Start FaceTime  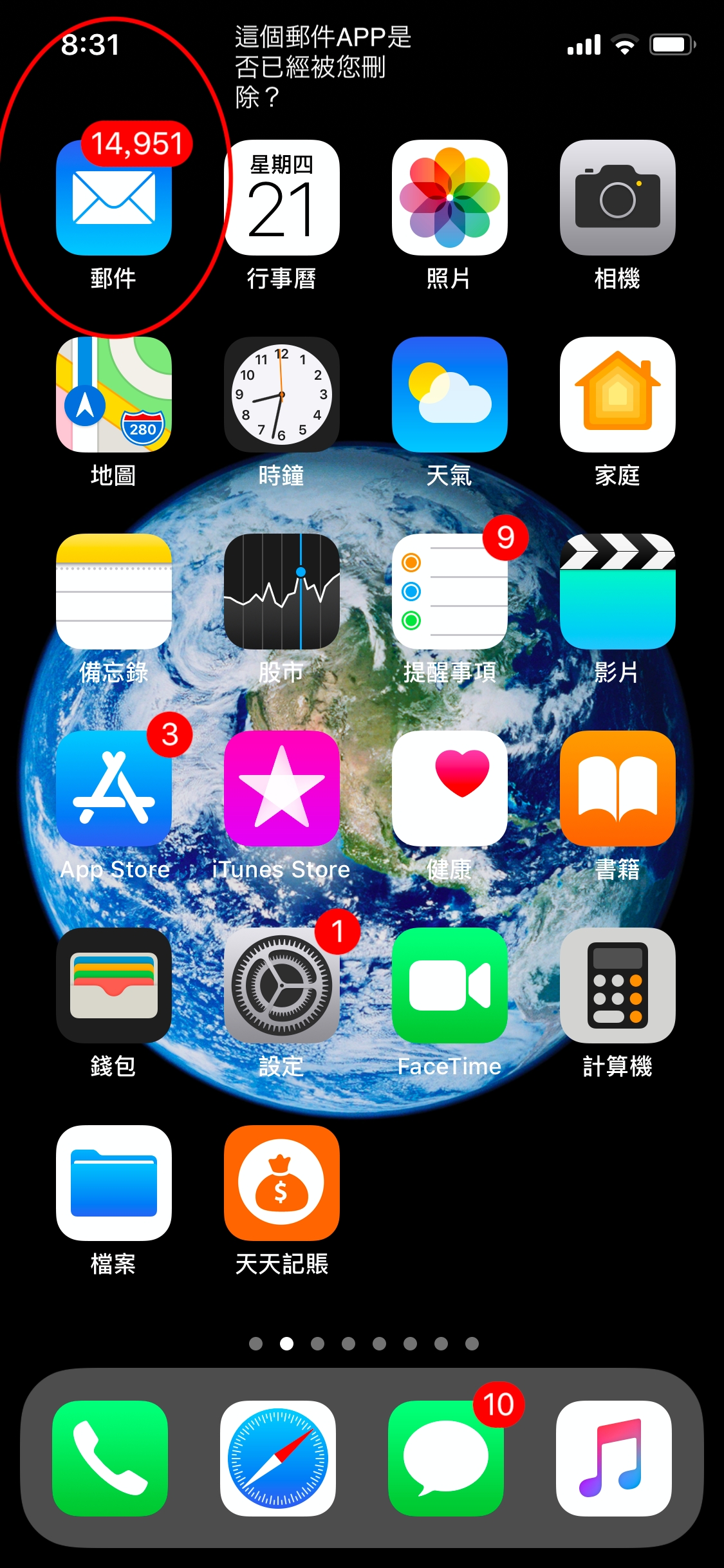pos(450,985)
